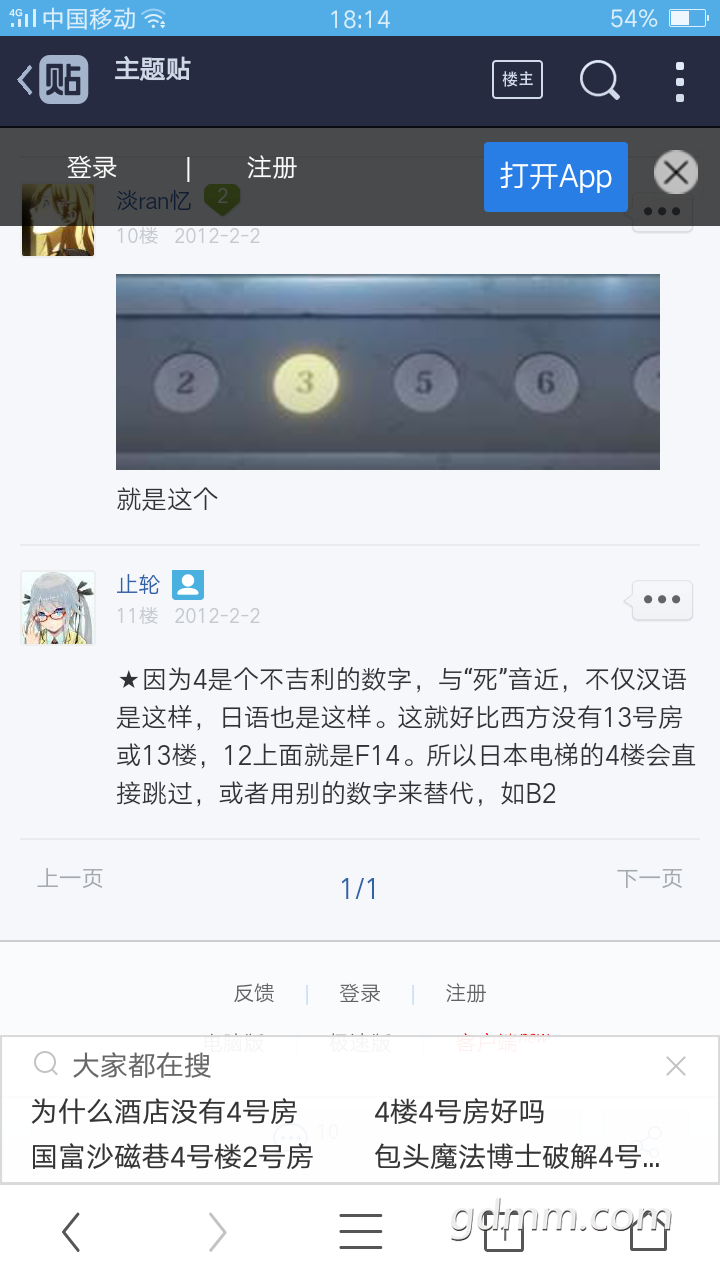
Task: Tap the 反馈 feedback link
Action: pos(254,993)
